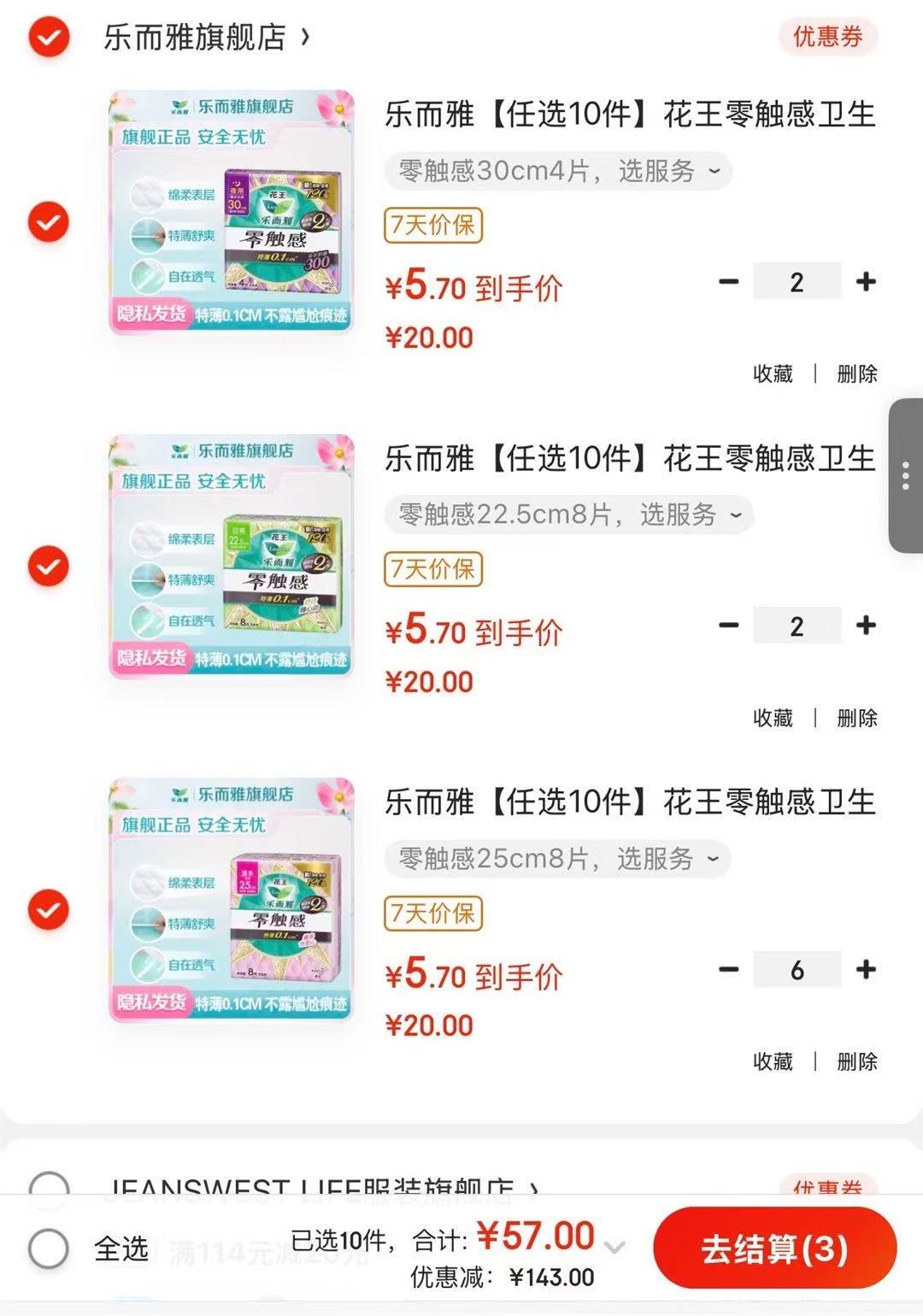Delete the 零触感25cm8片 item

point(856,1061)
